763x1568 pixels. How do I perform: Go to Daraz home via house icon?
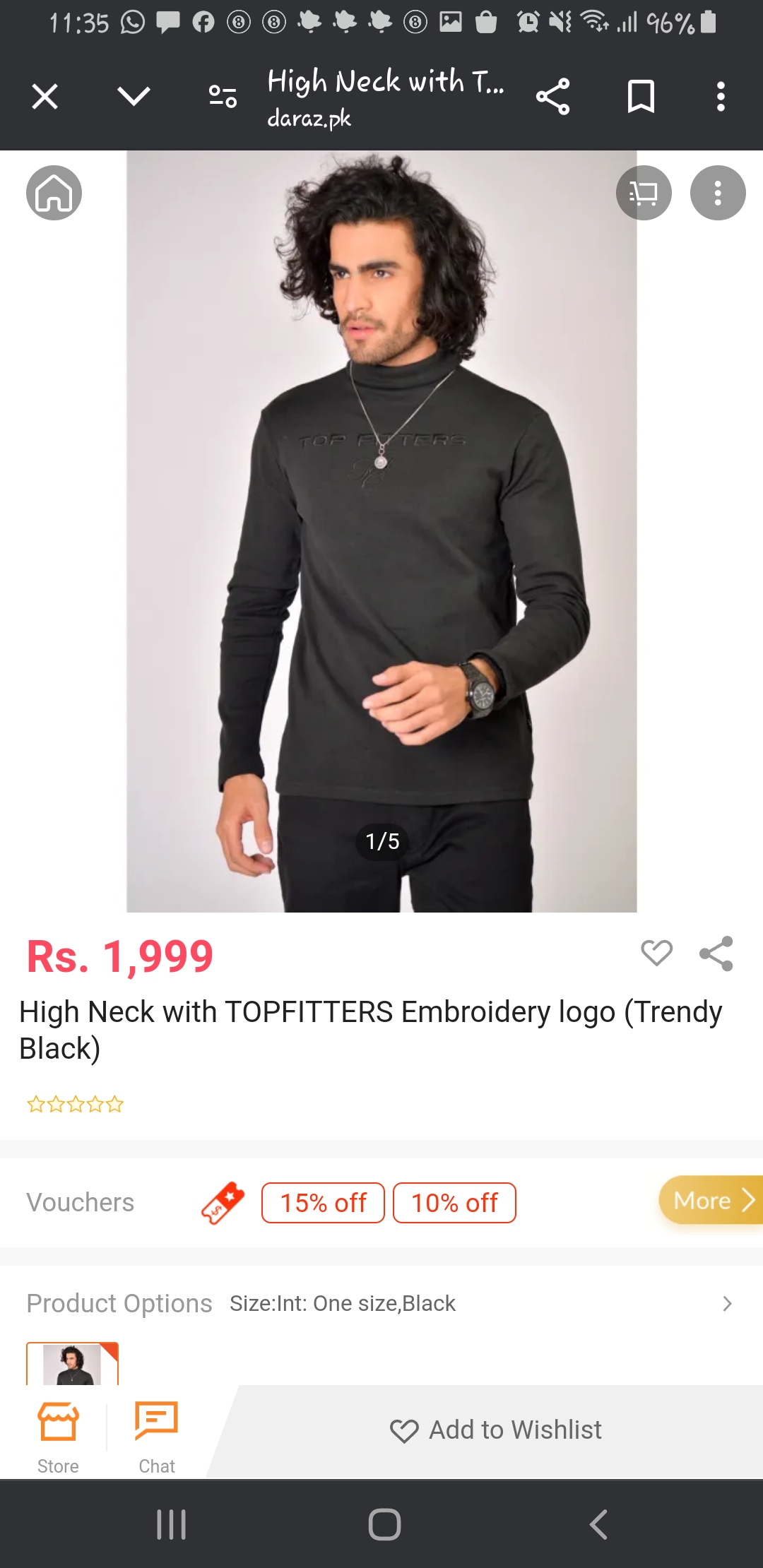click(x=54, y=193)
